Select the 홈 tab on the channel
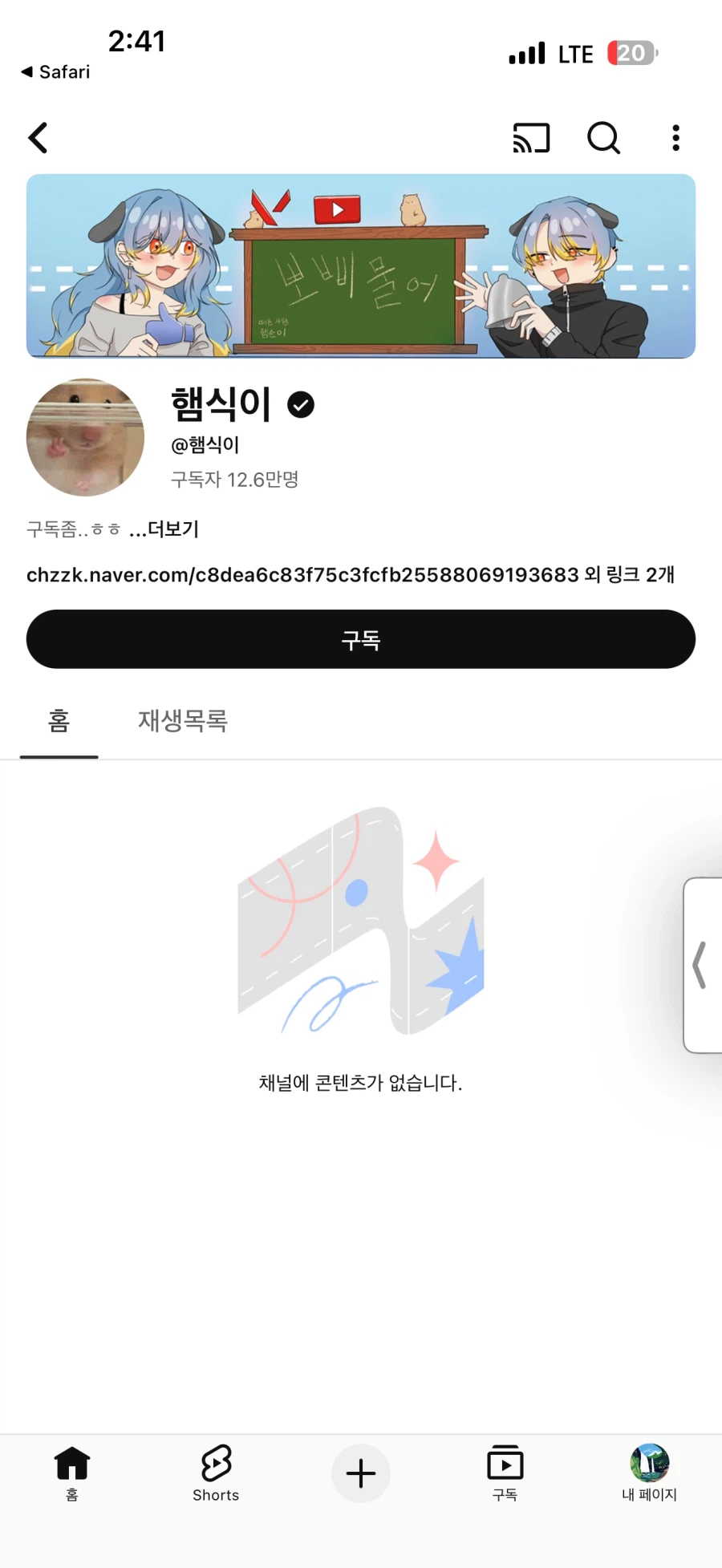 click(59, 721)
